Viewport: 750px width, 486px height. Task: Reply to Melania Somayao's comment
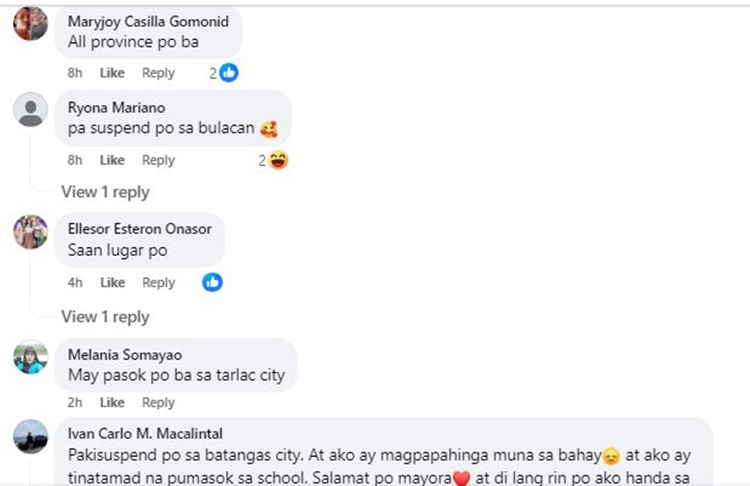pos(158,402)
